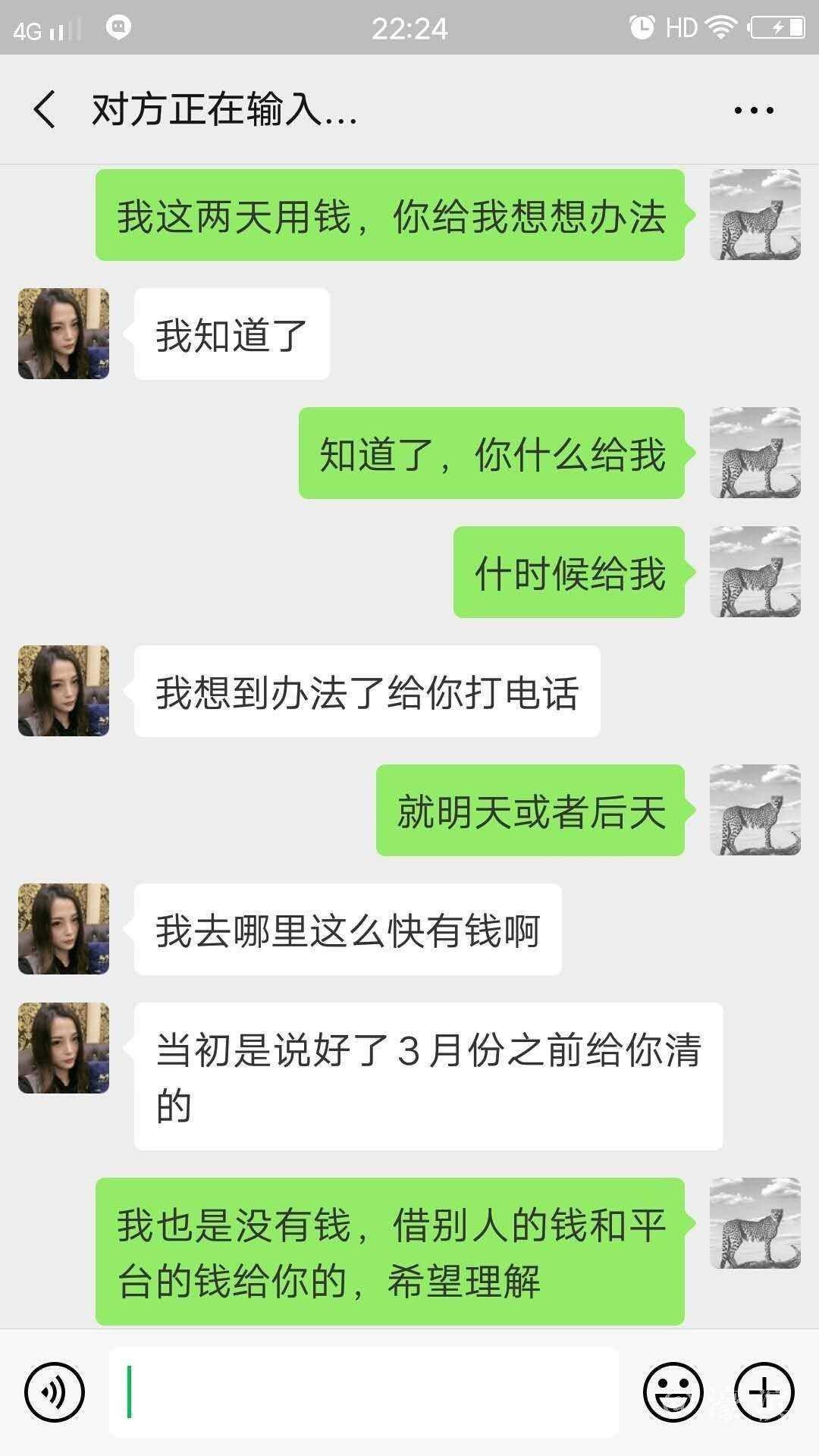Open the plus attachment menu

coord(764,1392)
